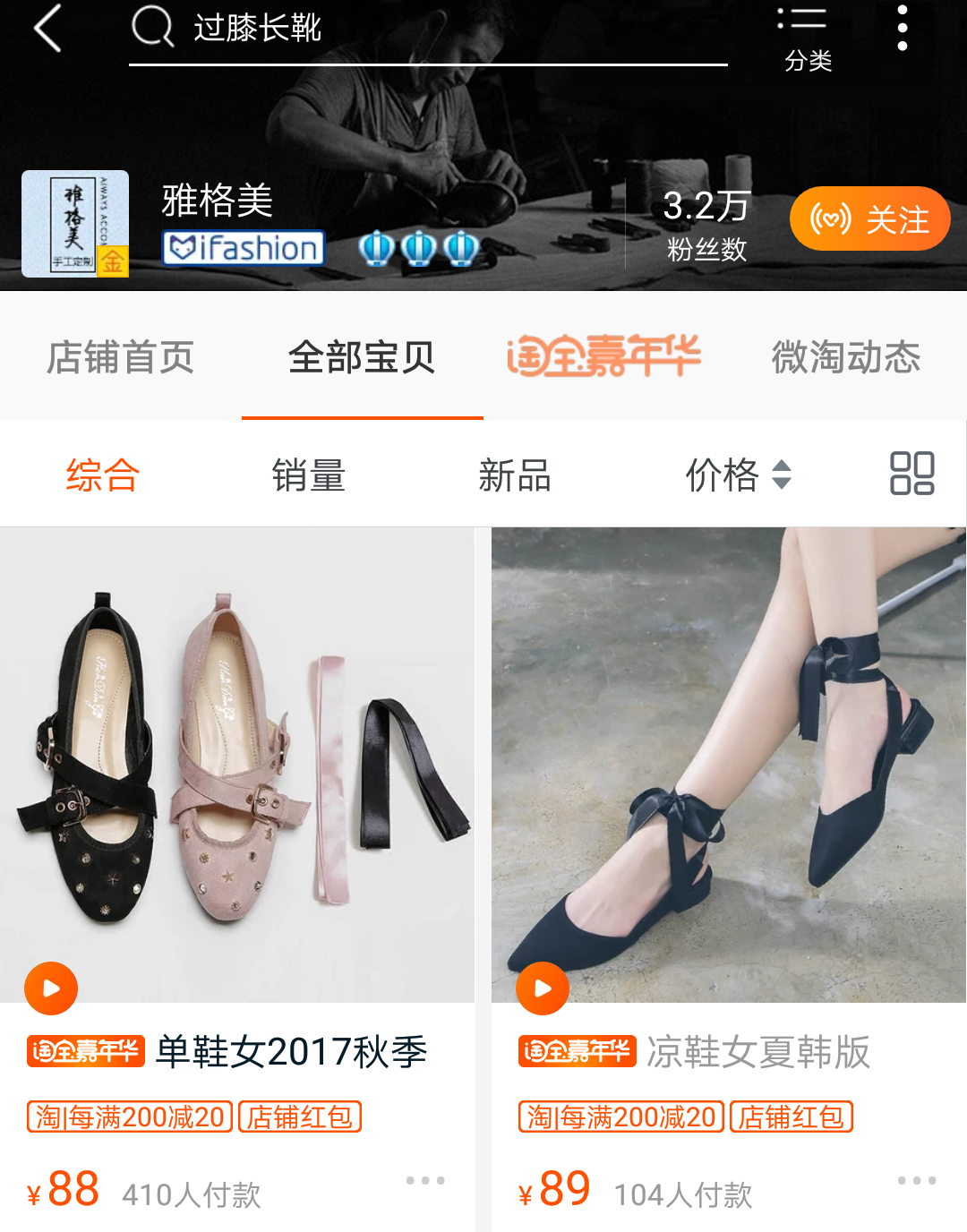Switch to grid view layout icon
This screenshot has height=1232, width=967.
click(911, 475)
